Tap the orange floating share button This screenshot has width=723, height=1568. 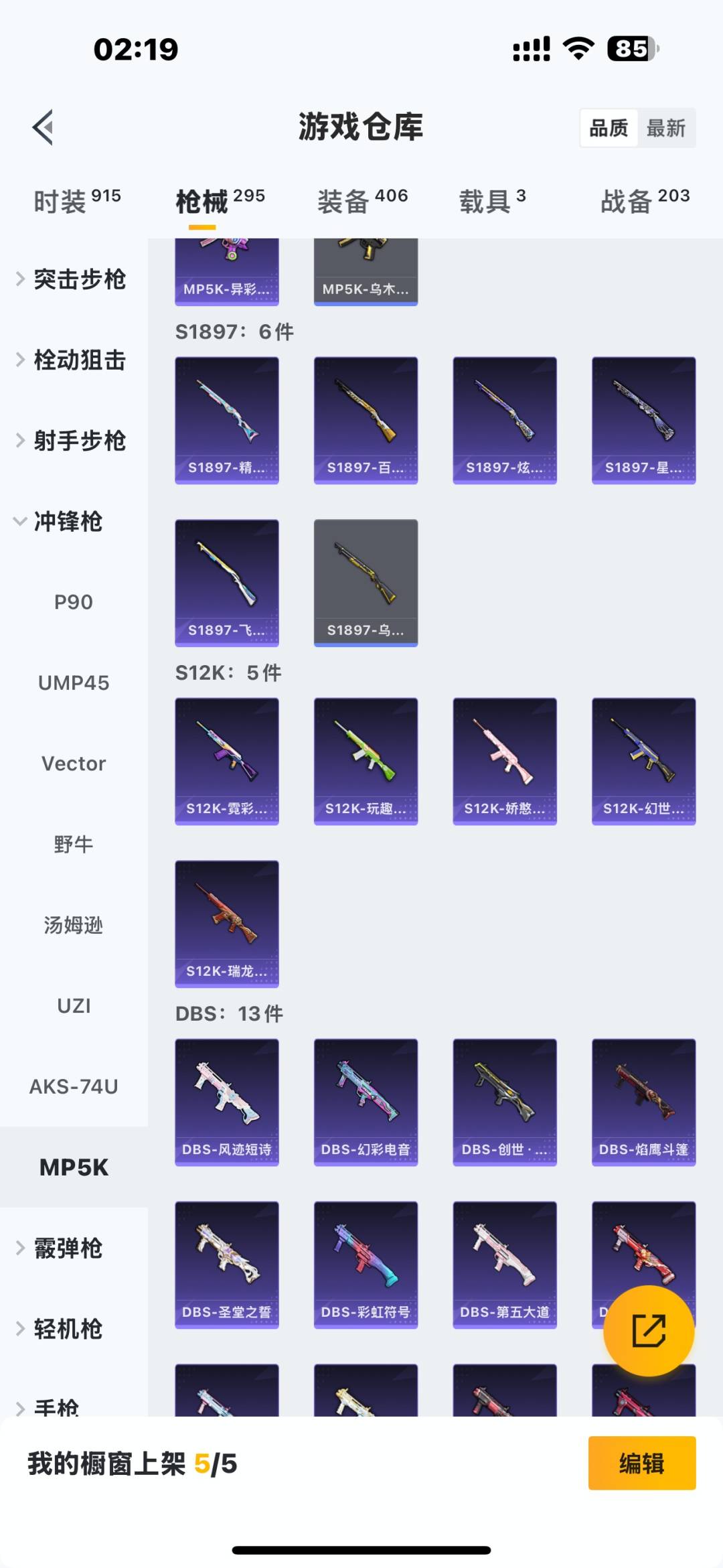coord(648,1330)
